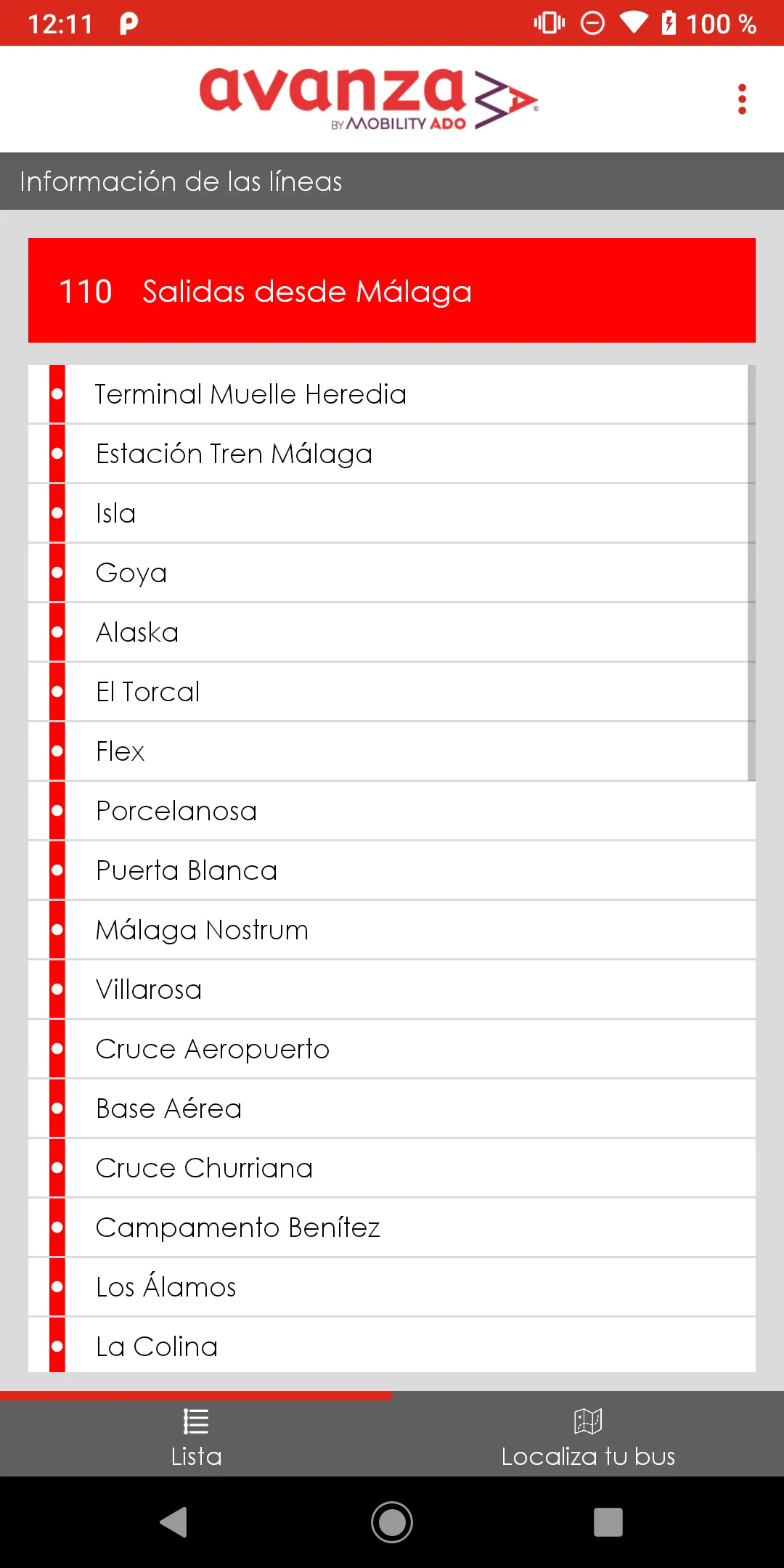The width and height of the screenshot is (784, 1568).
Task: Switch to the Localiza tu bus tab
Action: click(588, 1439)
